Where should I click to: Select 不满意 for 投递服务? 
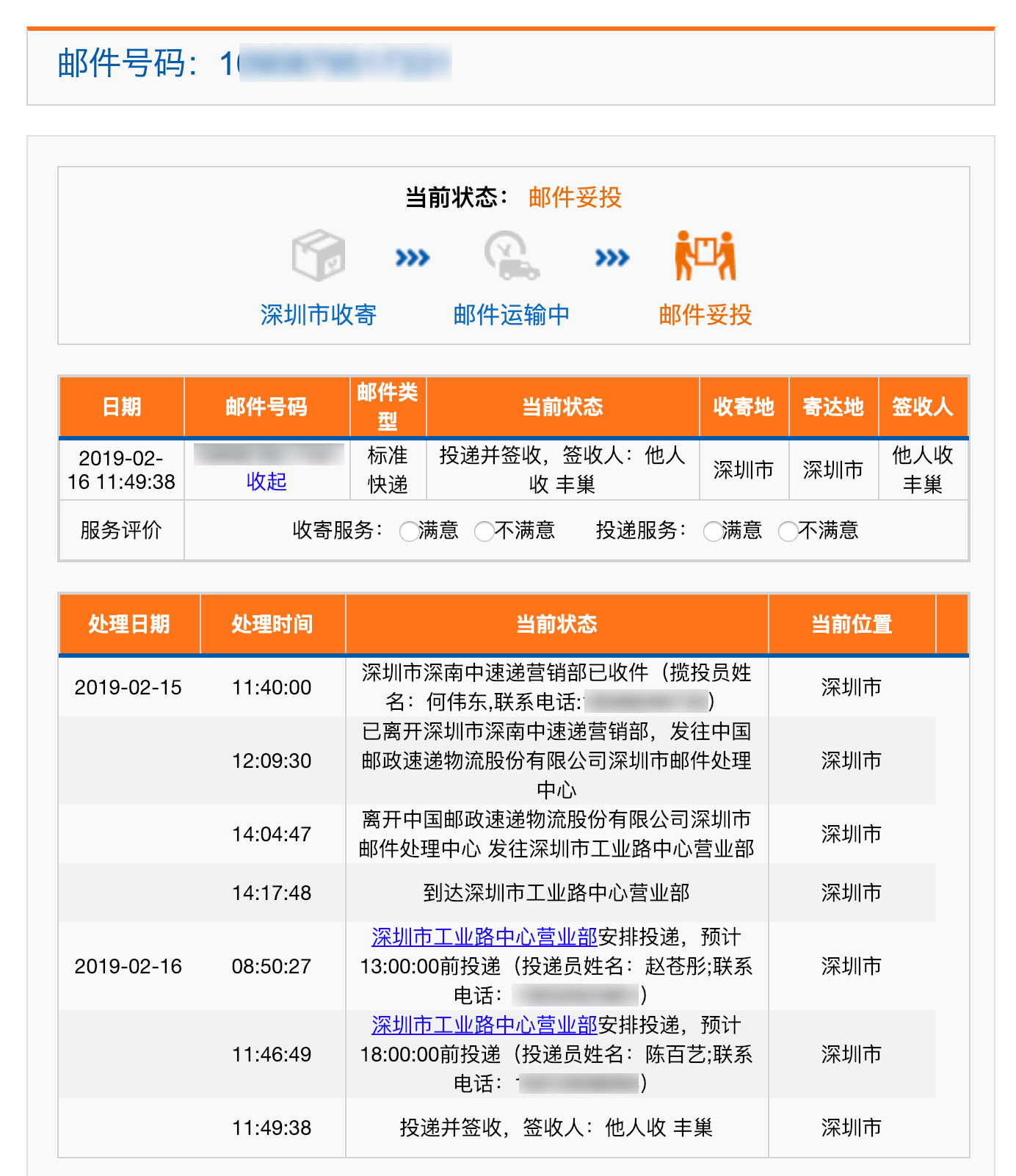pyautogui.click(x=788, y=531)
